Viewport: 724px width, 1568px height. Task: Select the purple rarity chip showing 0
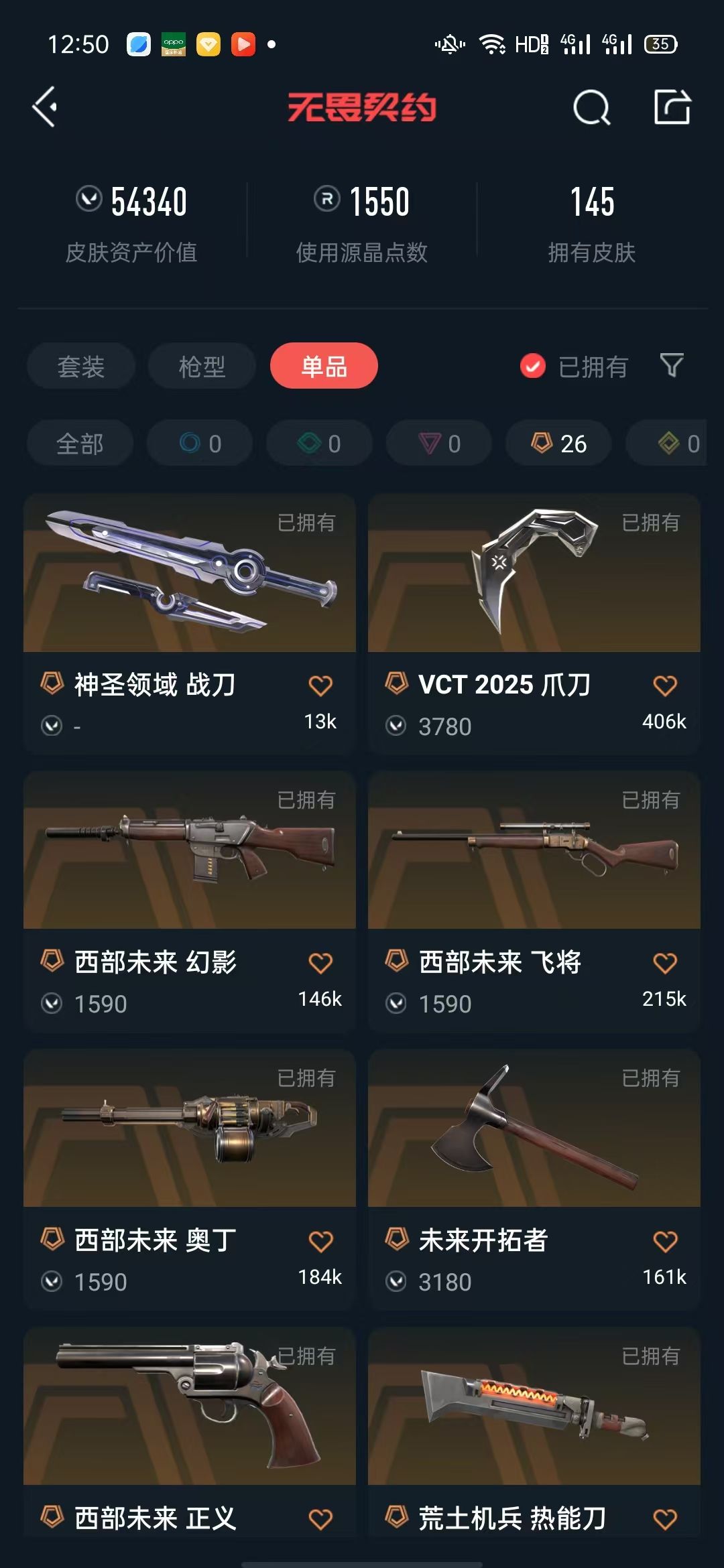pos(439,443)
